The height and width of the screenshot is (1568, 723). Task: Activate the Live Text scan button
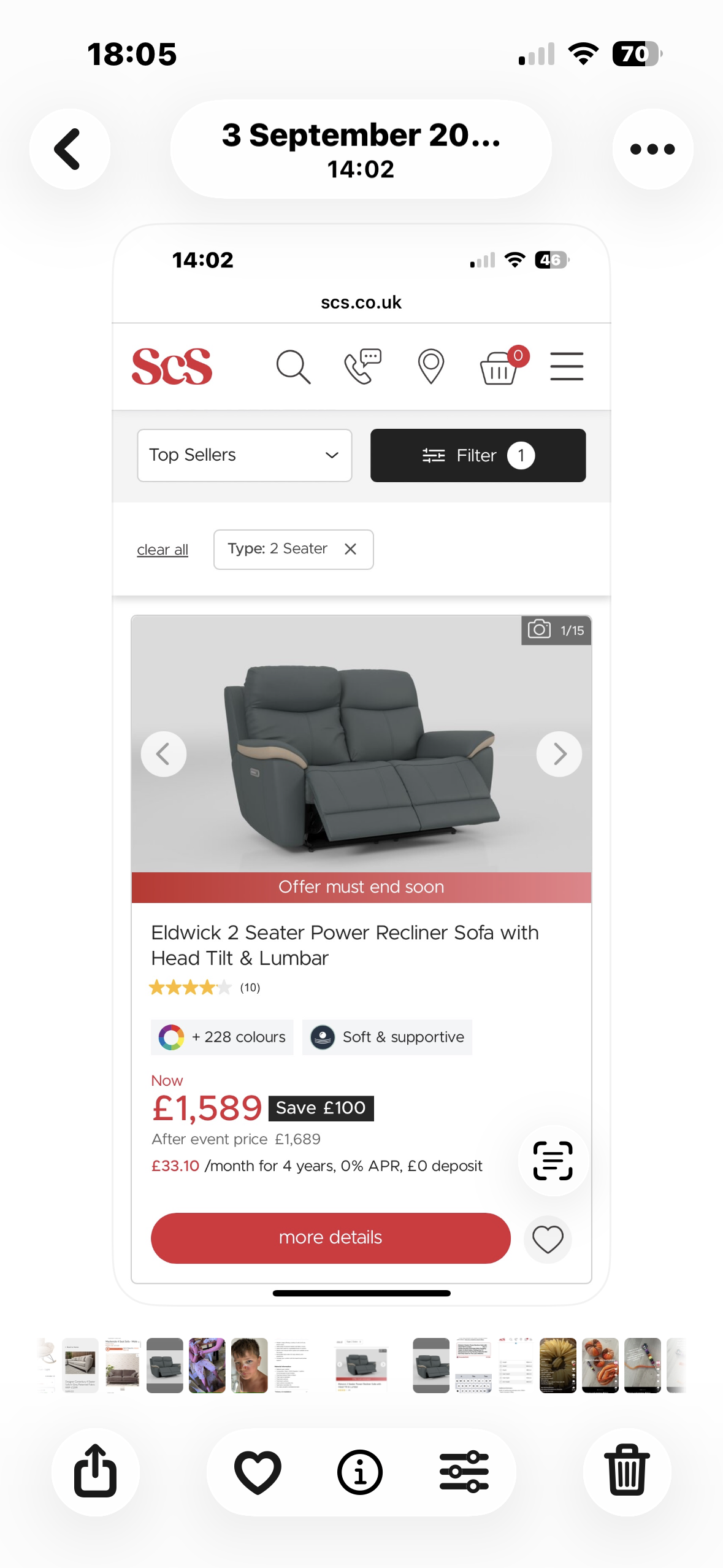click(x=553, y=1160)
